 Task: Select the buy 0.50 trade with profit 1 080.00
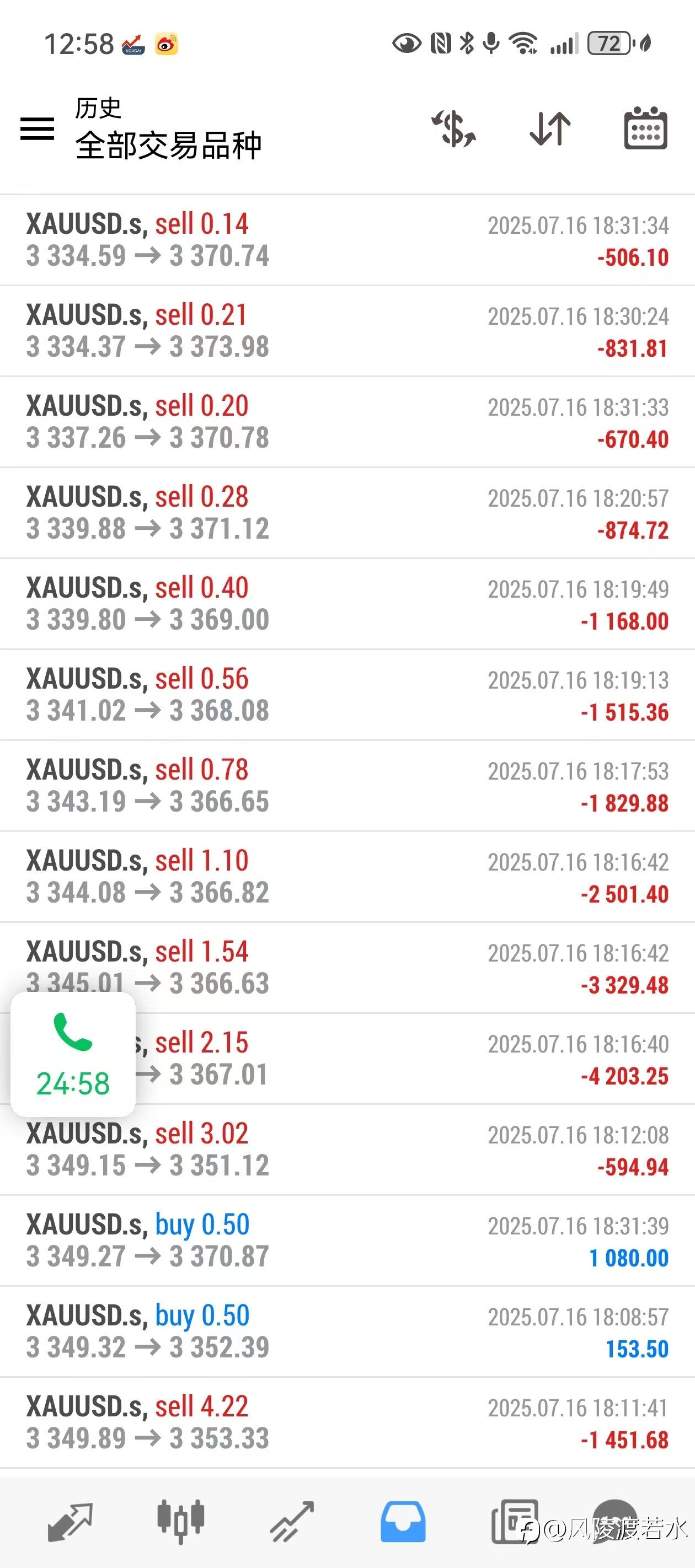pyautogui.click(x=347, y=1241)
